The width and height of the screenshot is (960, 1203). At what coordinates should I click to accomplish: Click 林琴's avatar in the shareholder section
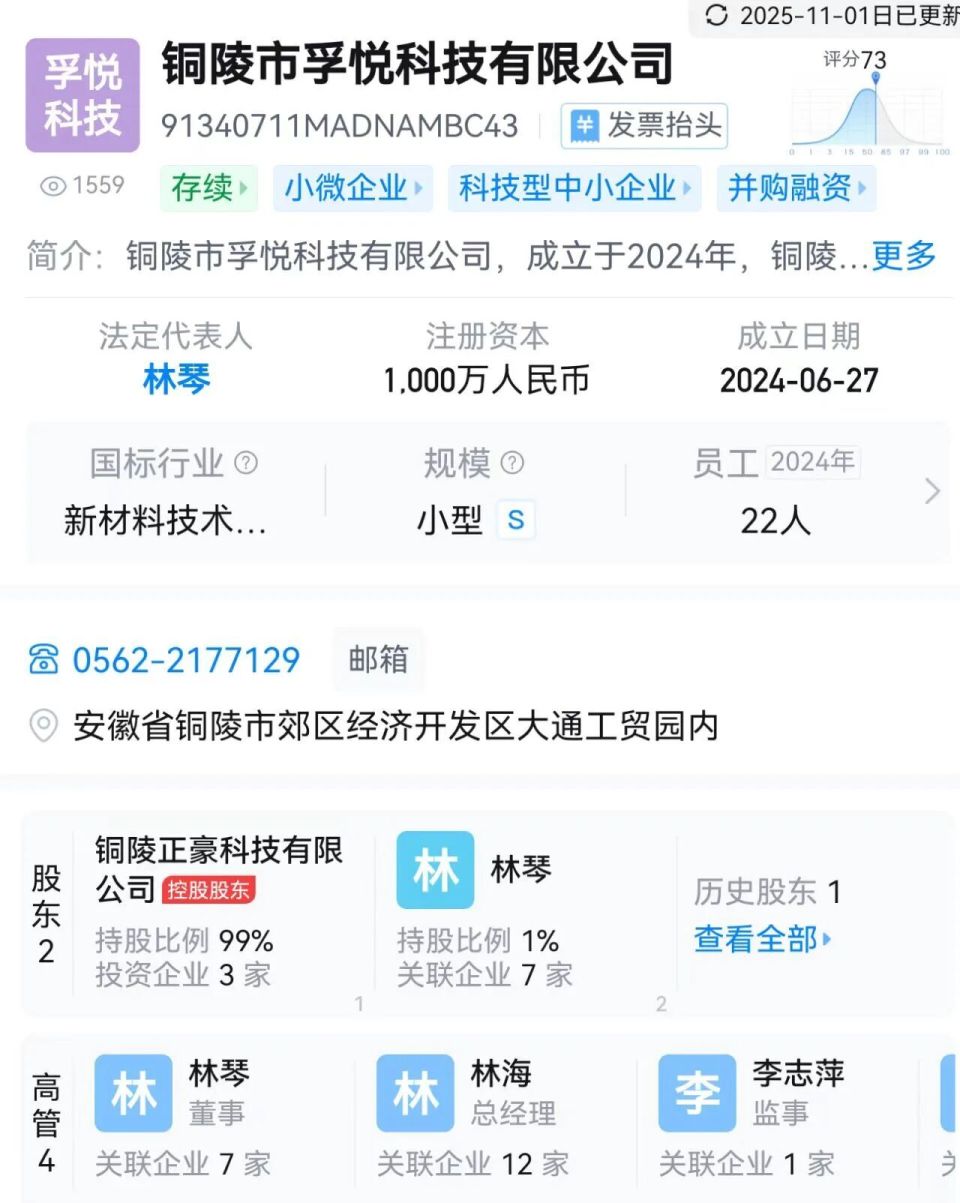[x=434, y=871]
